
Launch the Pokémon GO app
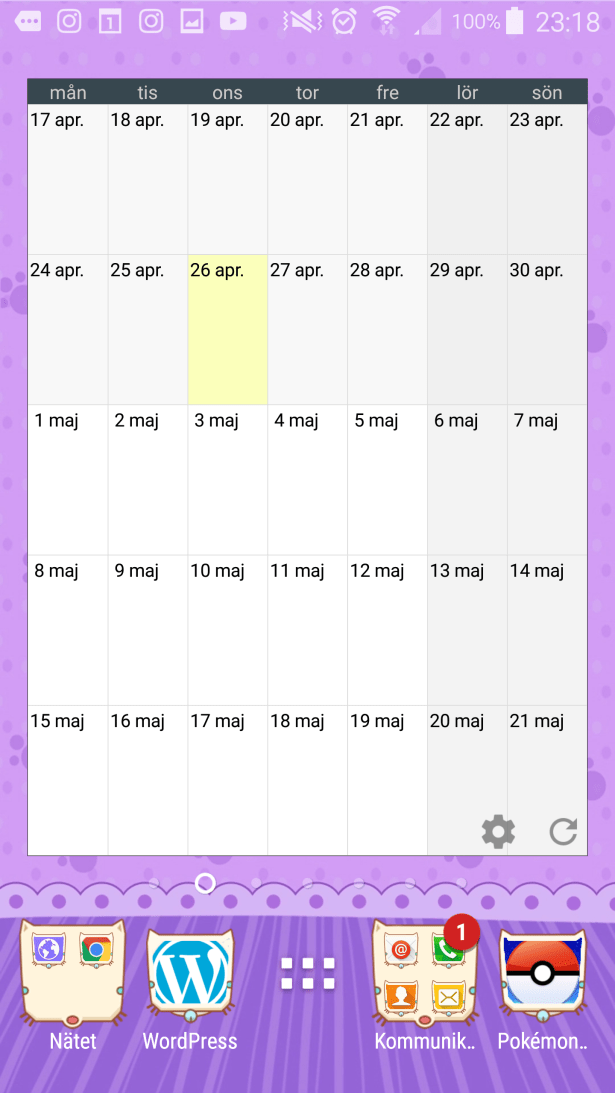541,974
